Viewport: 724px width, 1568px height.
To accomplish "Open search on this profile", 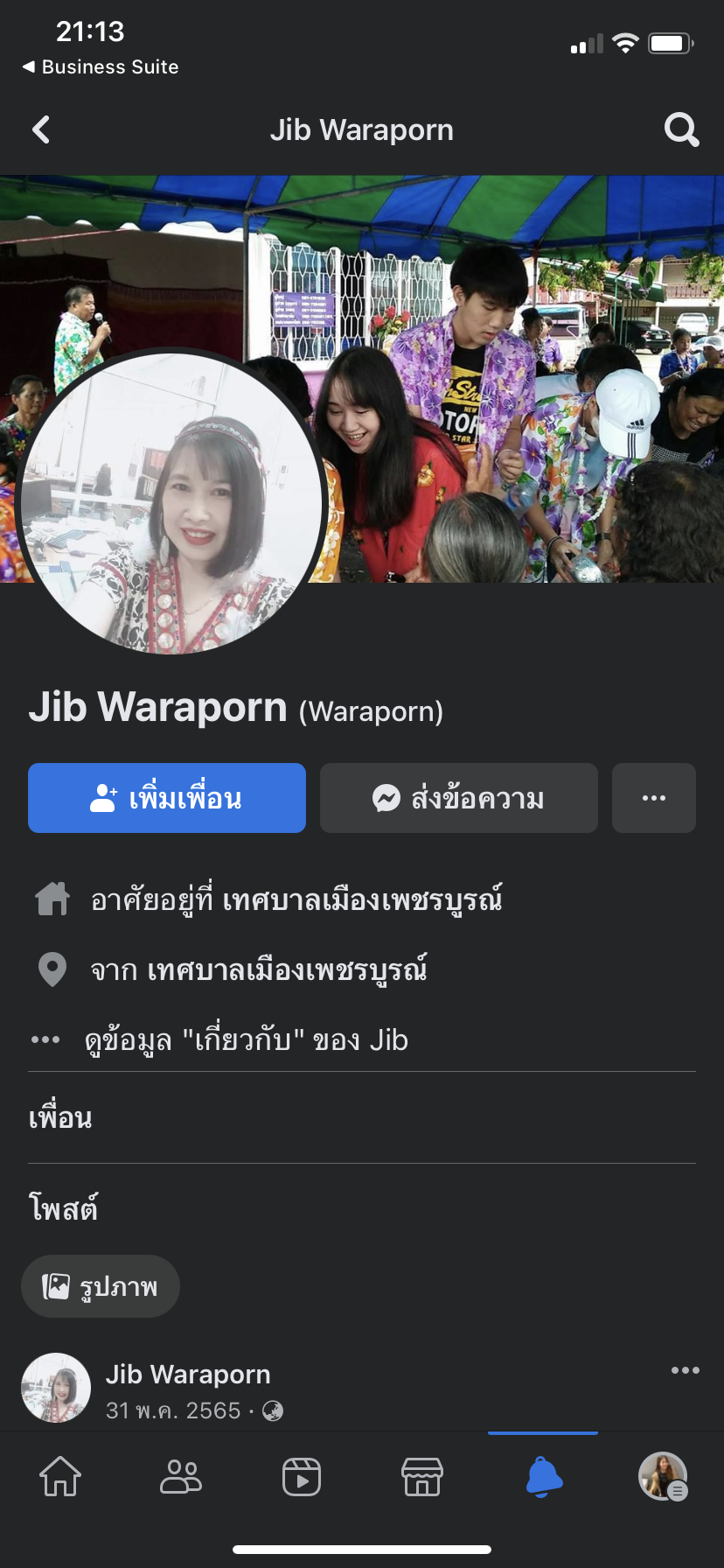I will coord(681,130).
